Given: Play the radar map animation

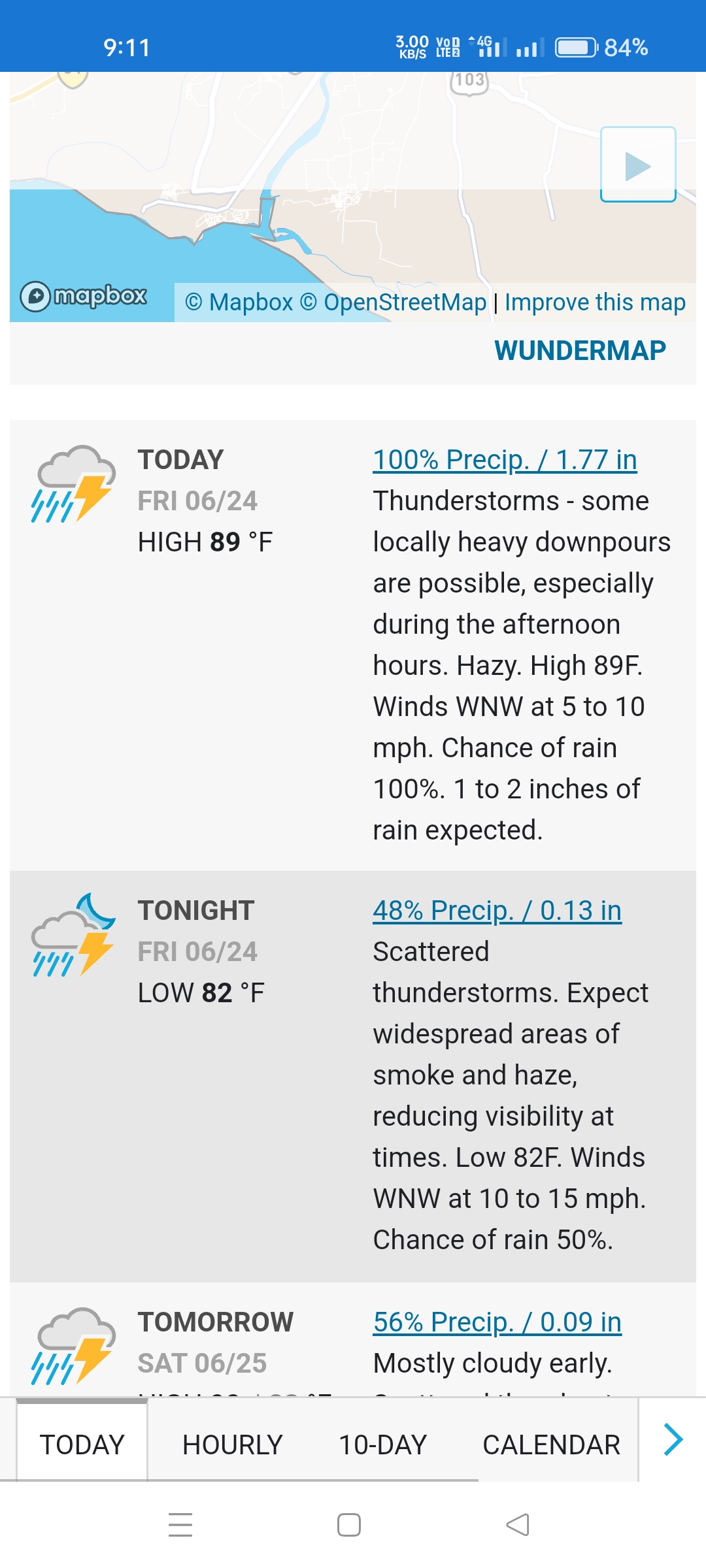Looking at the screenshot, I should click(638, 165).
